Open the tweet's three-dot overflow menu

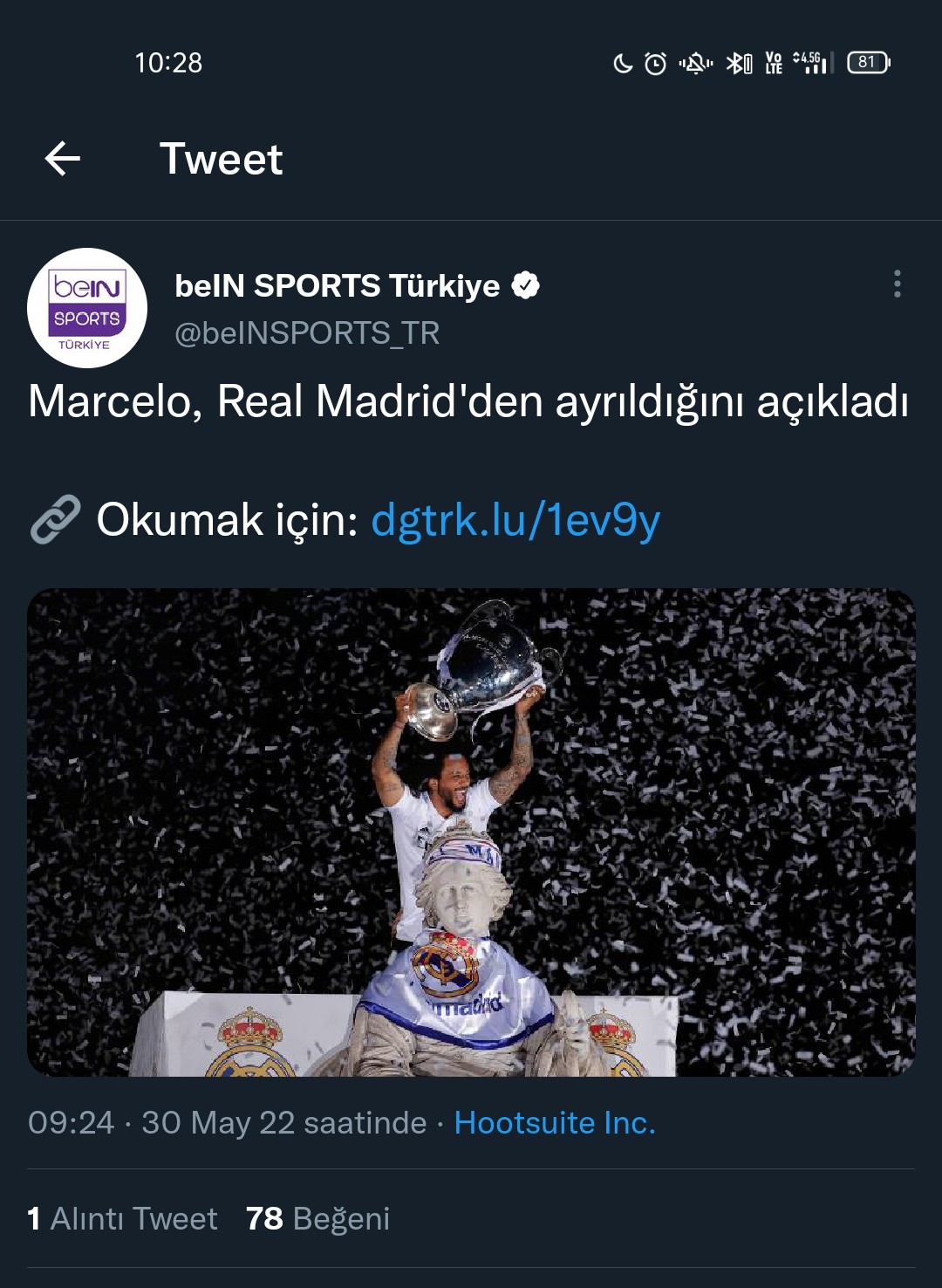tap(897, 284)
